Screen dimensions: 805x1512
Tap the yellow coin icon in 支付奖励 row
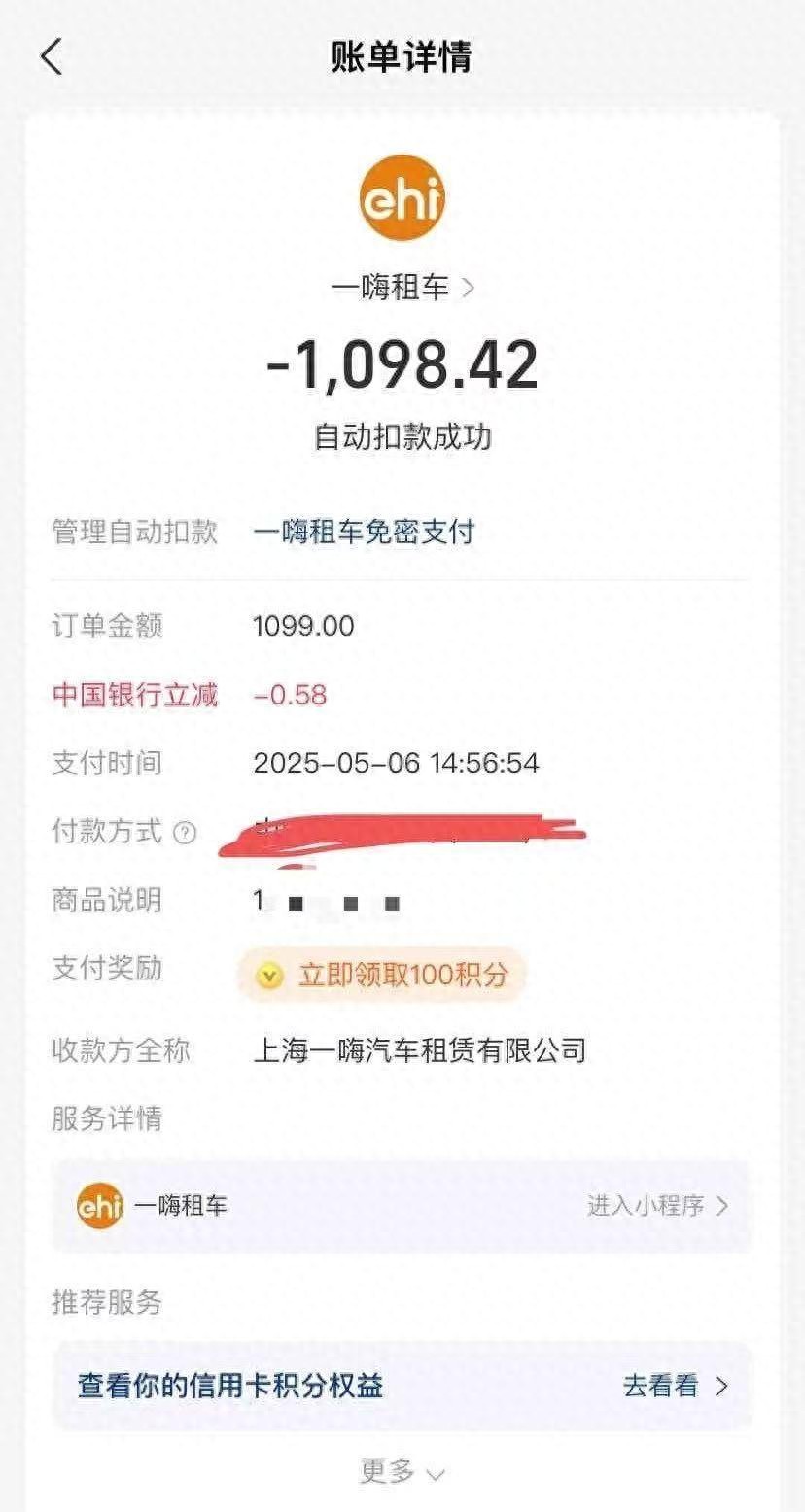coord(269,976)
